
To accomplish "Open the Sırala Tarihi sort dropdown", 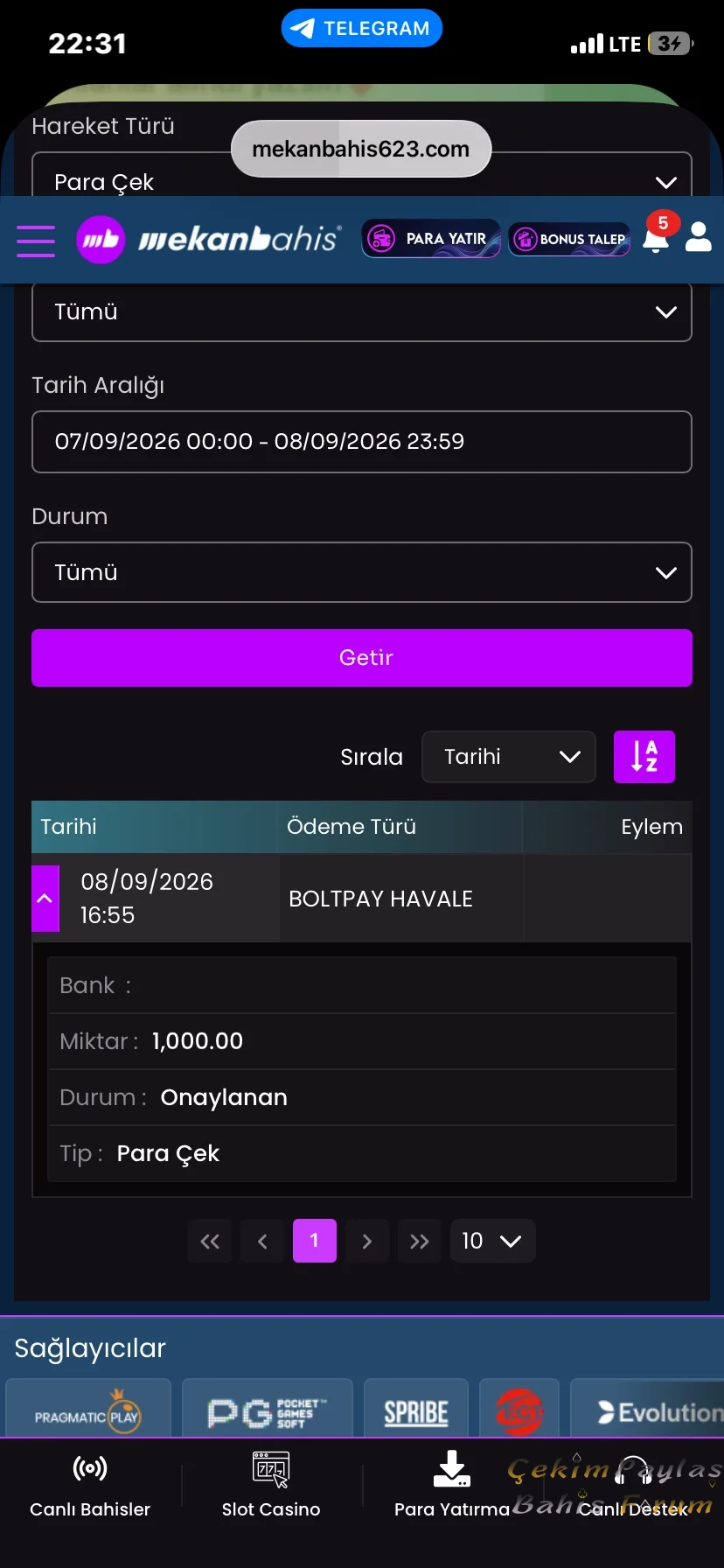I will coord(509,757).
